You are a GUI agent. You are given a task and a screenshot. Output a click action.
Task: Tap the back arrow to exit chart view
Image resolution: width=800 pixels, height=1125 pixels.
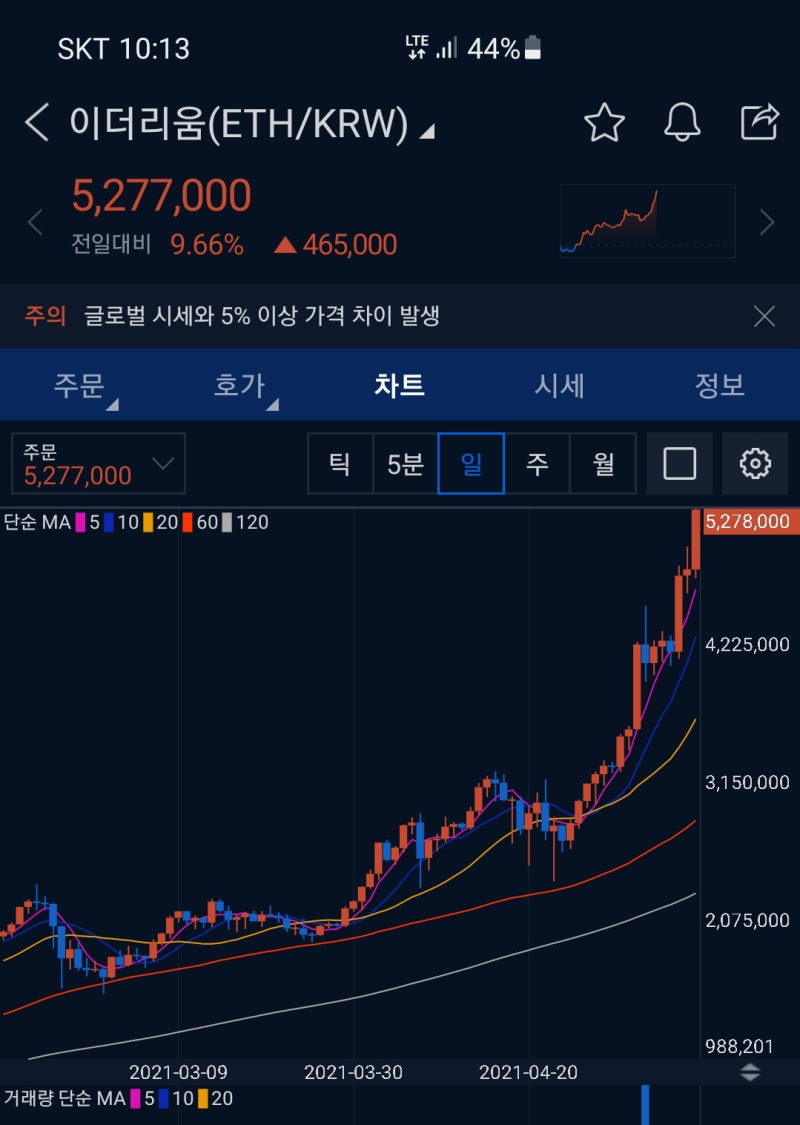[36, 122]
